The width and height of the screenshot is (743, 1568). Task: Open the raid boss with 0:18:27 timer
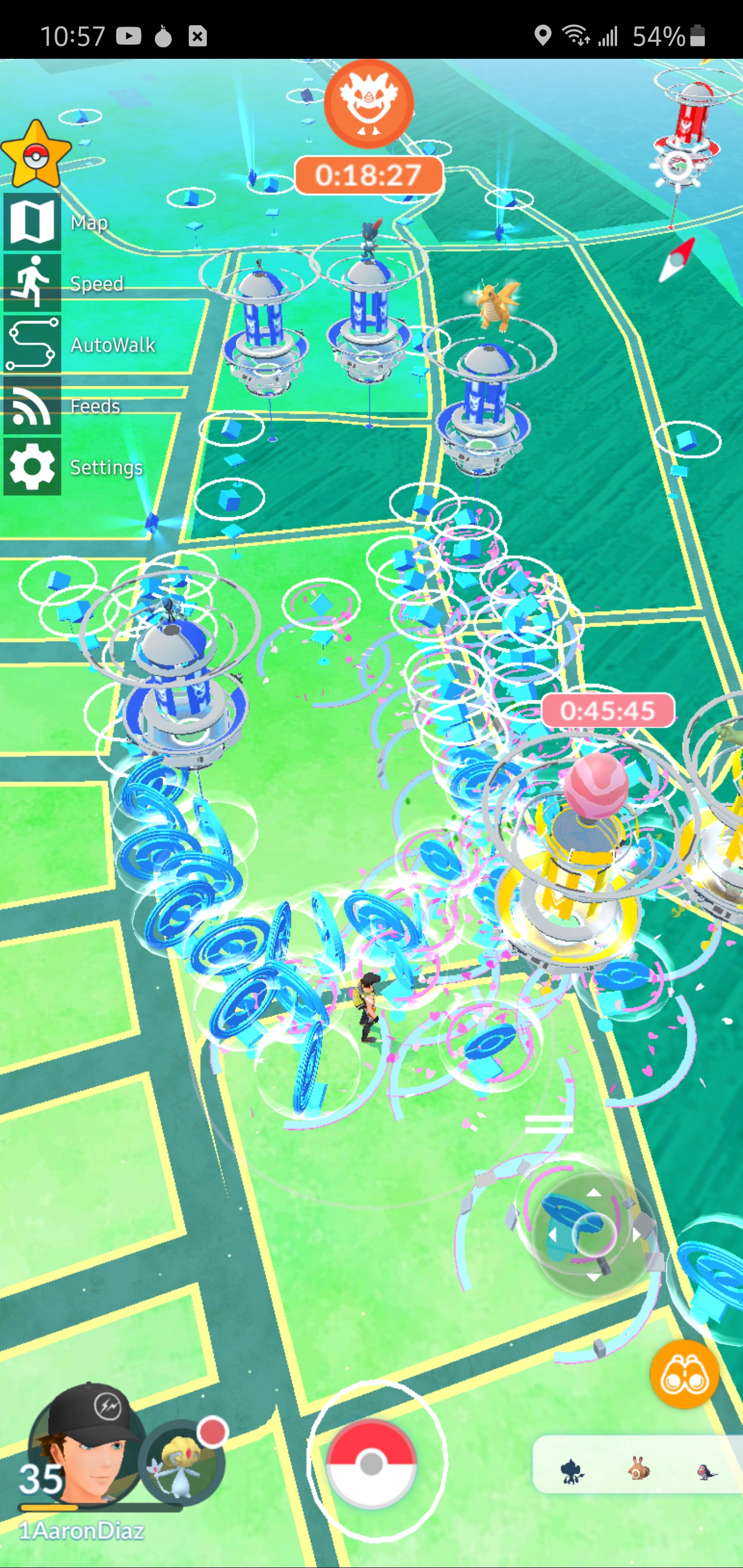(x=368, y=105)
